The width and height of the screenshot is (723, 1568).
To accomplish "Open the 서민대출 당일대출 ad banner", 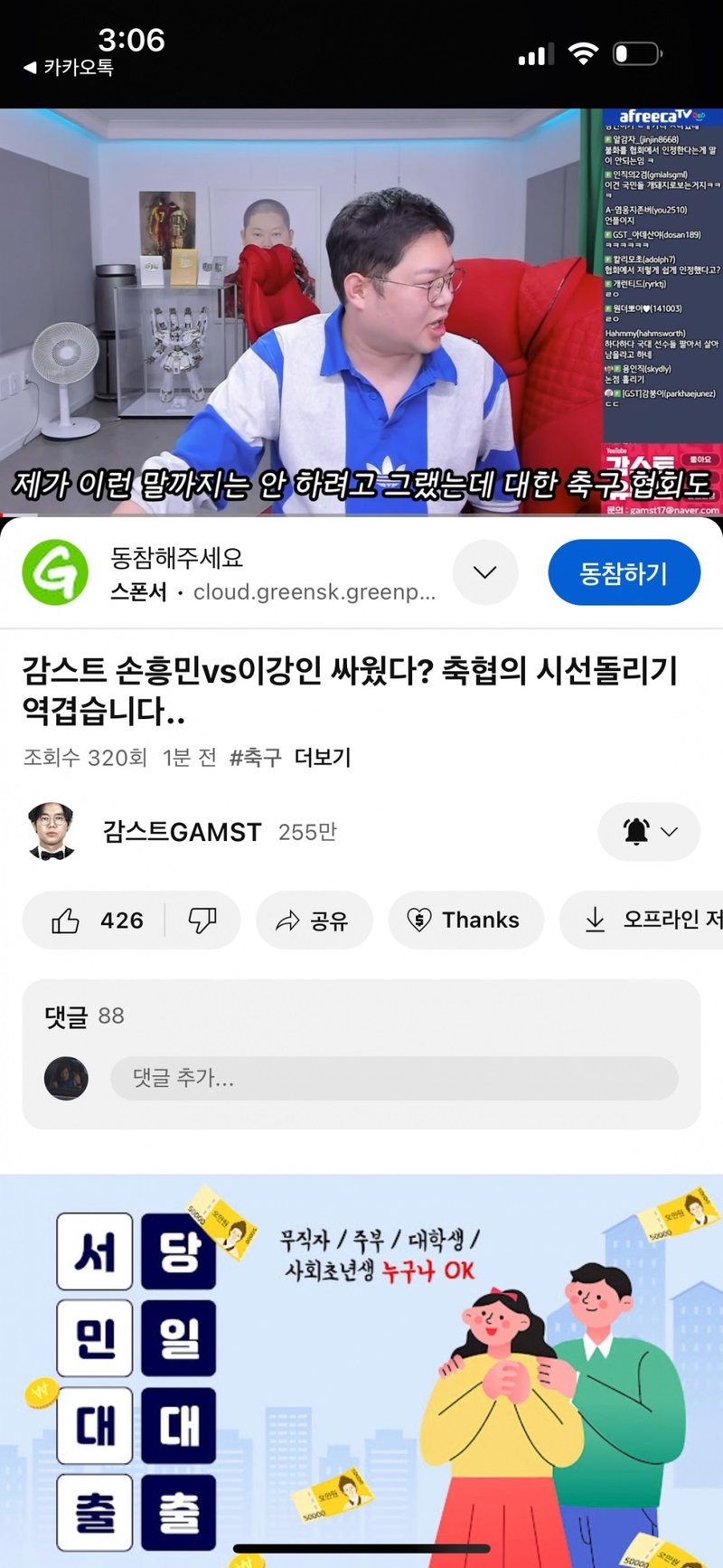I will point(361,1365).
